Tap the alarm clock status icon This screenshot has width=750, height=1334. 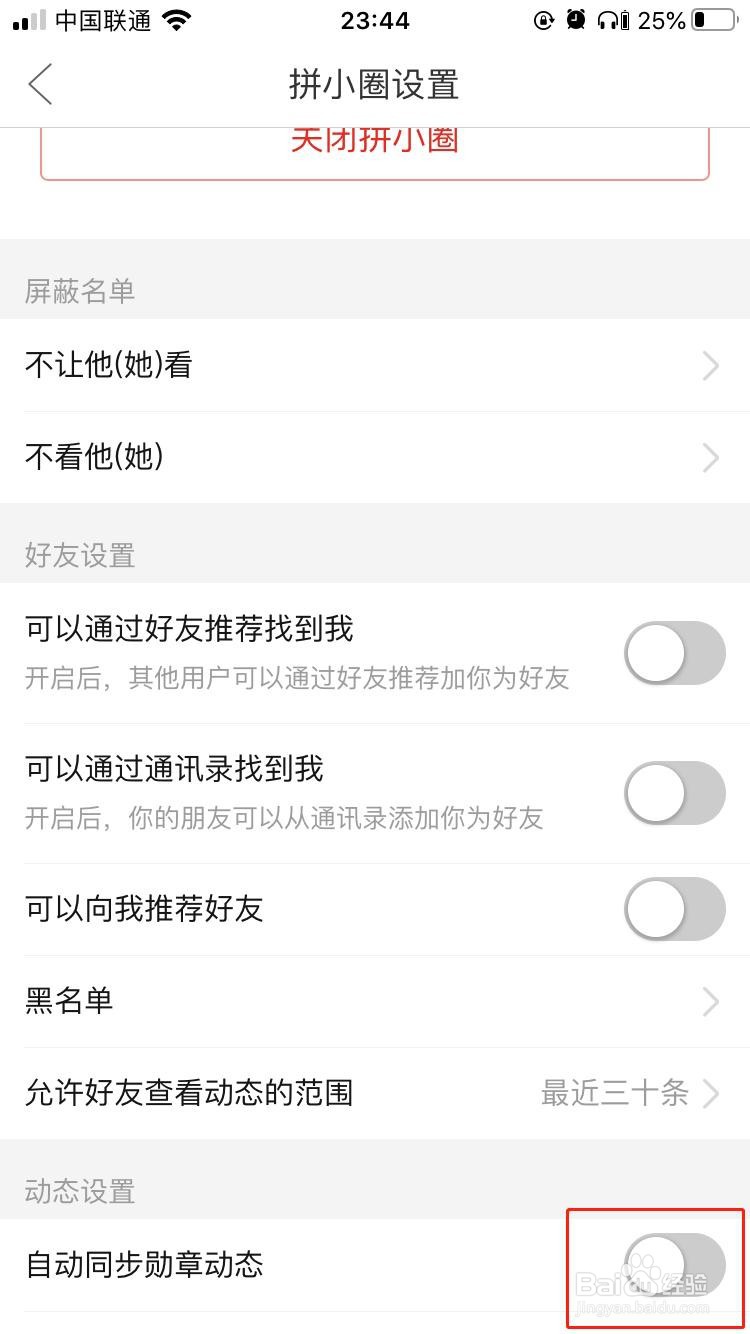[x=575, y=20]
